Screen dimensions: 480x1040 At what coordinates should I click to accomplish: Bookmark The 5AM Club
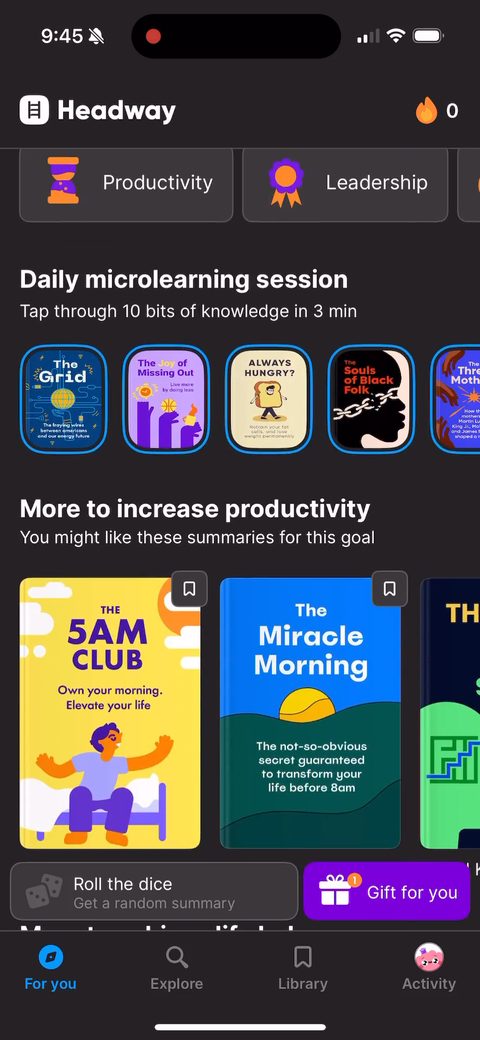tap(189, 589)
